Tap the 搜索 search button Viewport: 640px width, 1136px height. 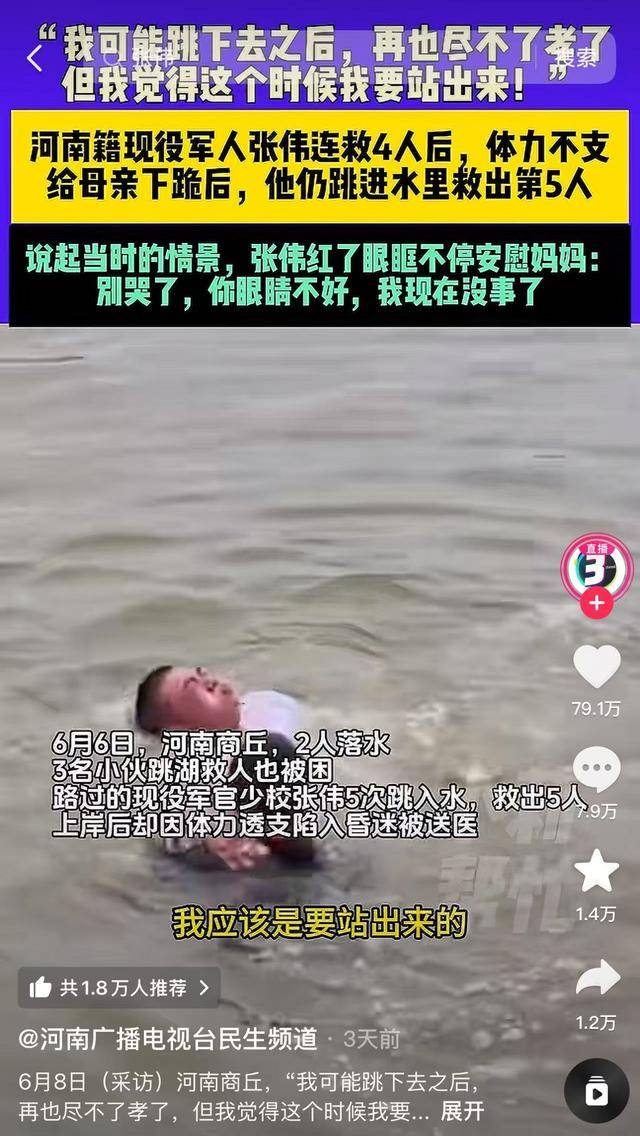coord(578,59)
